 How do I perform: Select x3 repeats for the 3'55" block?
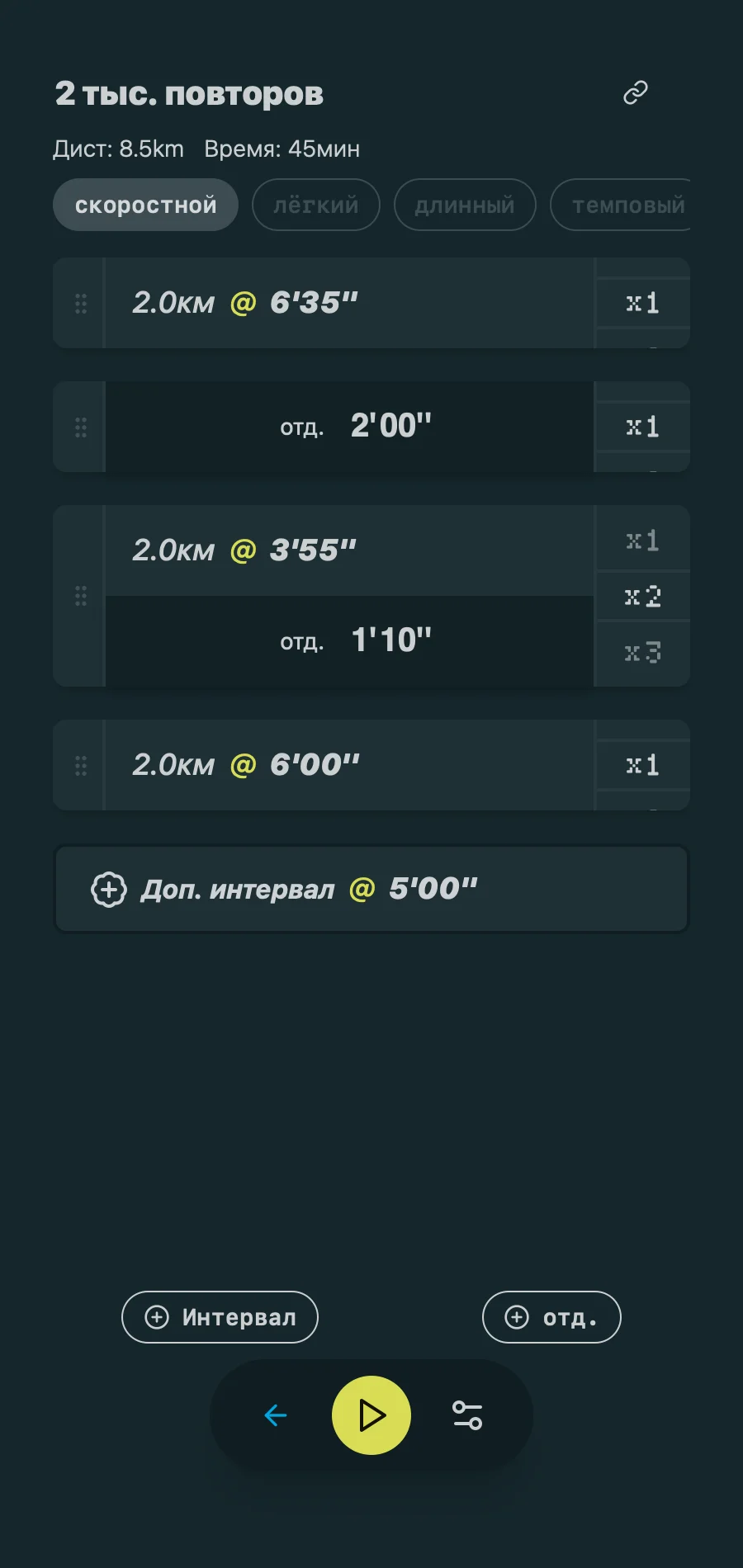(x=642, y=653)
